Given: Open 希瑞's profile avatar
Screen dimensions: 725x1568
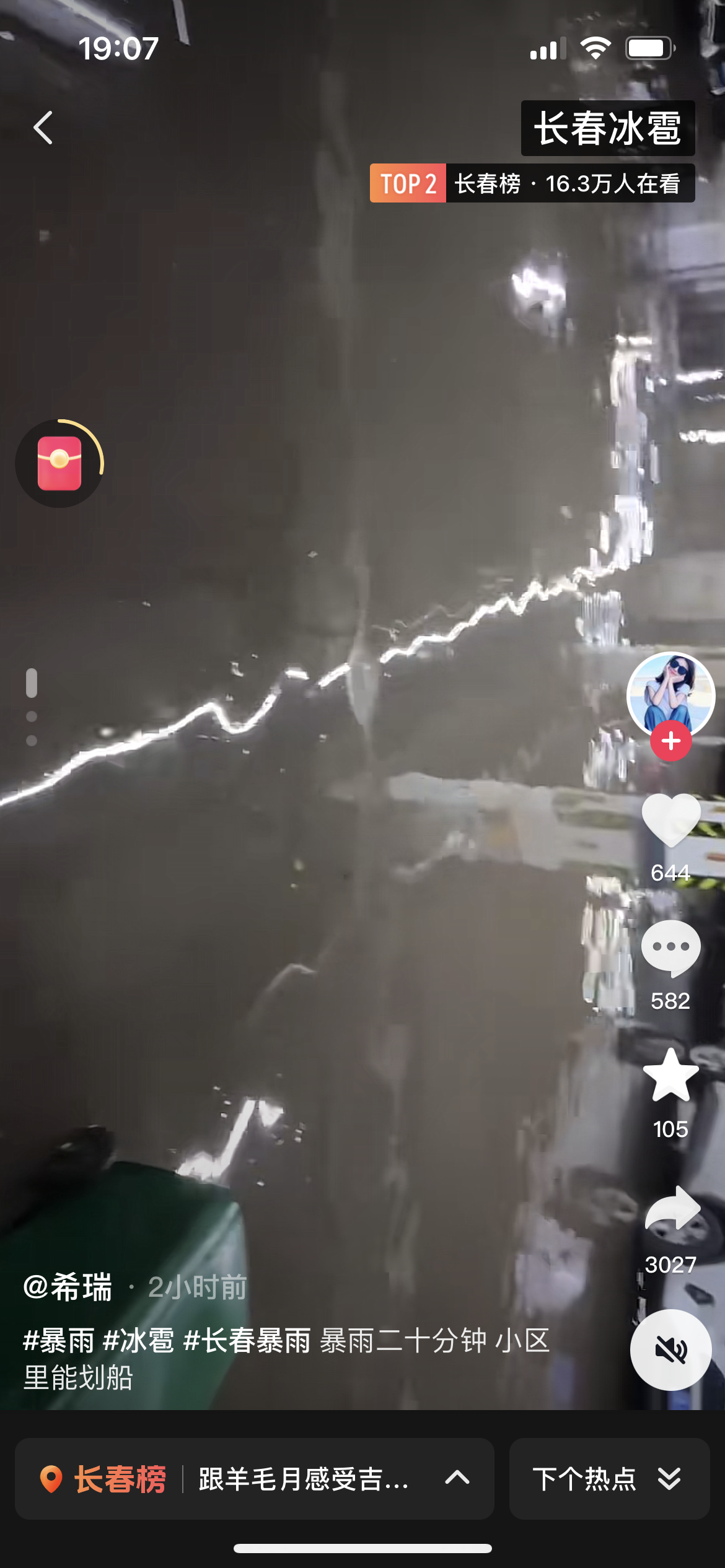Looking at the screenshot, I should (x=670, y=694).
